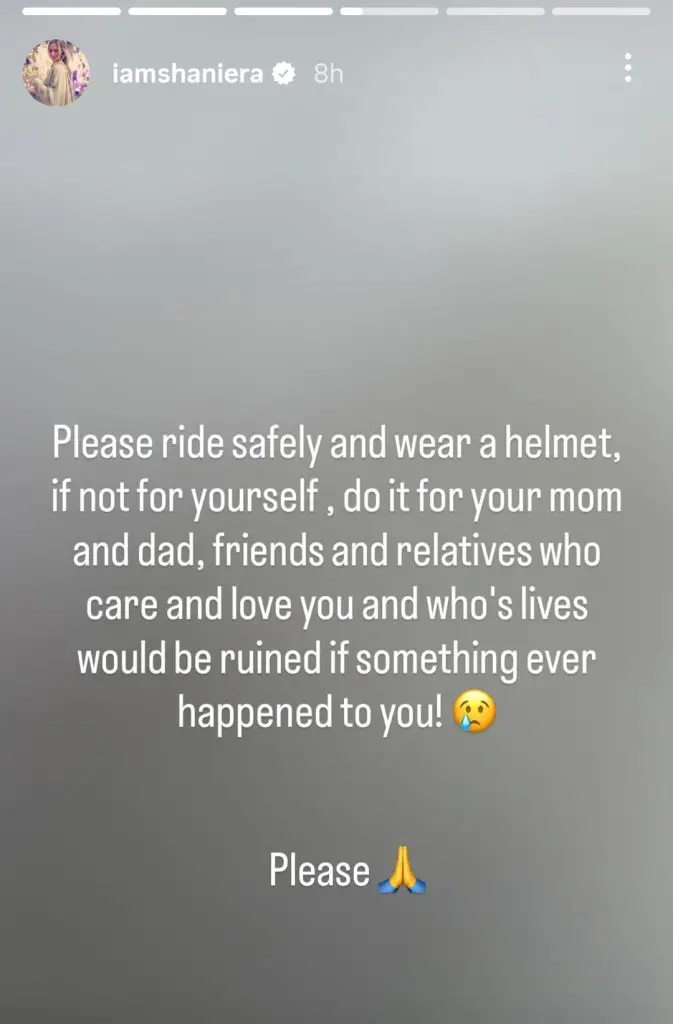Open iamshaniera's profile picture

click(57, 73)
